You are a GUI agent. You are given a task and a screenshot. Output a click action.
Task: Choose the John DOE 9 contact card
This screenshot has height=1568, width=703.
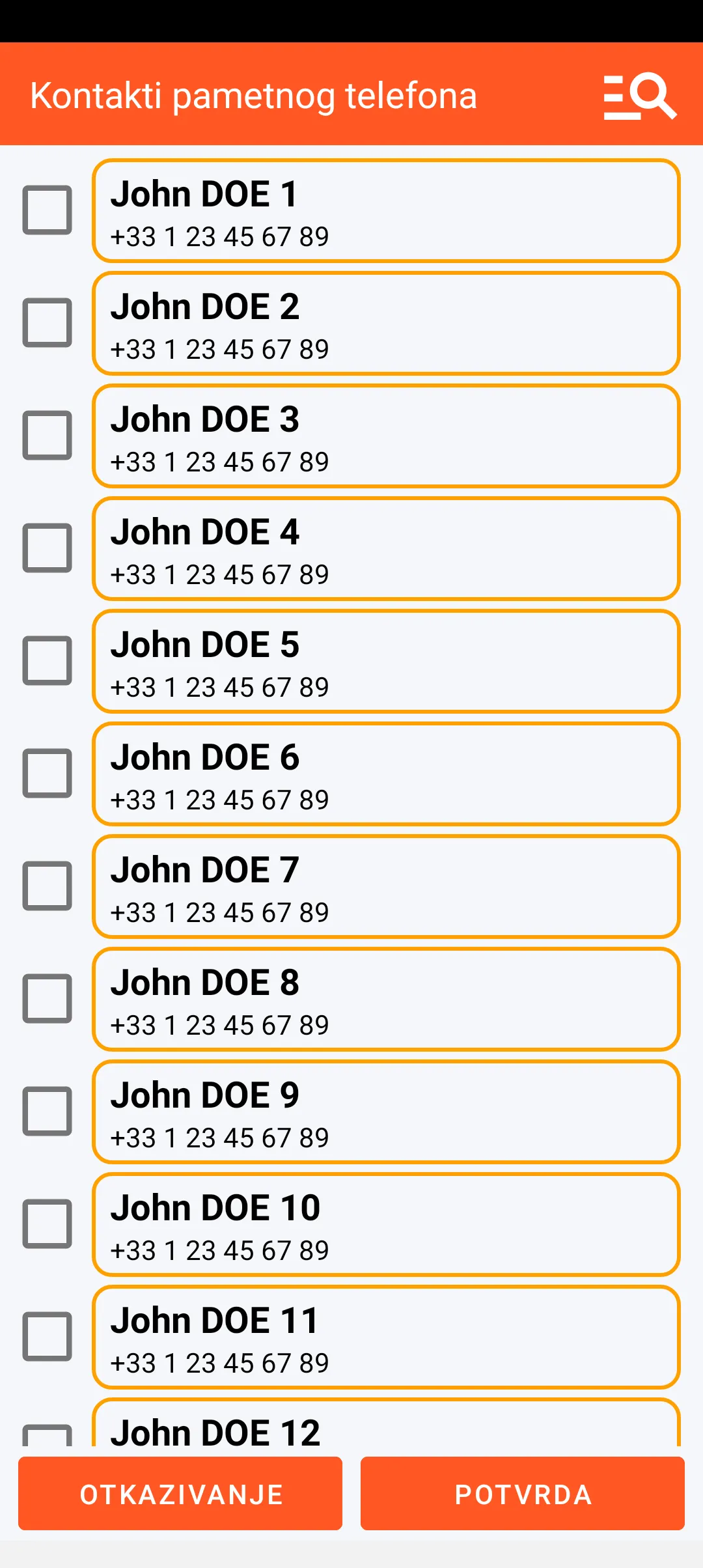coord(386,1112)
